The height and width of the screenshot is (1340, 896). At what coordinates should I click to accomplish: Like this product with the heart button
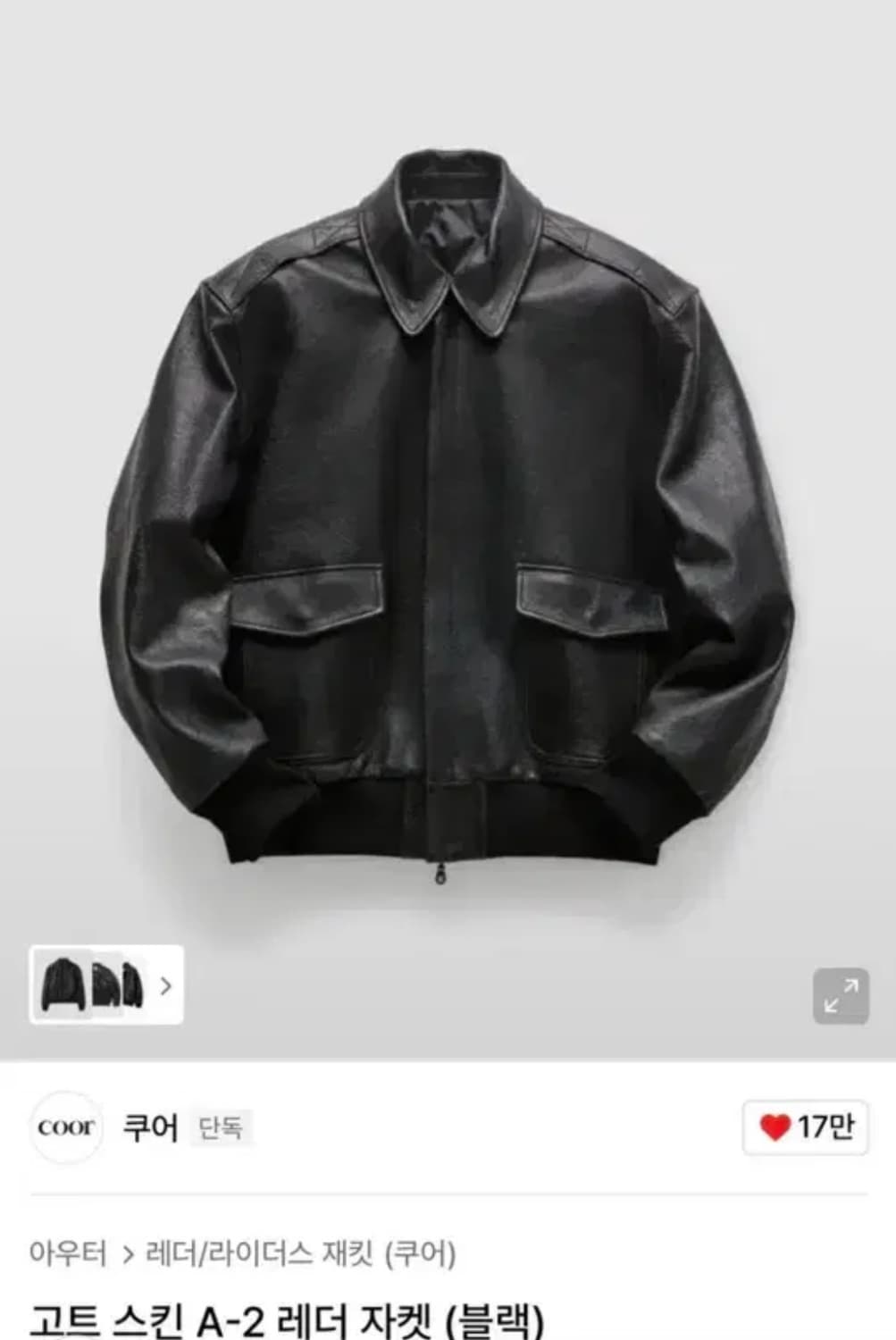click(x=805, y=1127)
